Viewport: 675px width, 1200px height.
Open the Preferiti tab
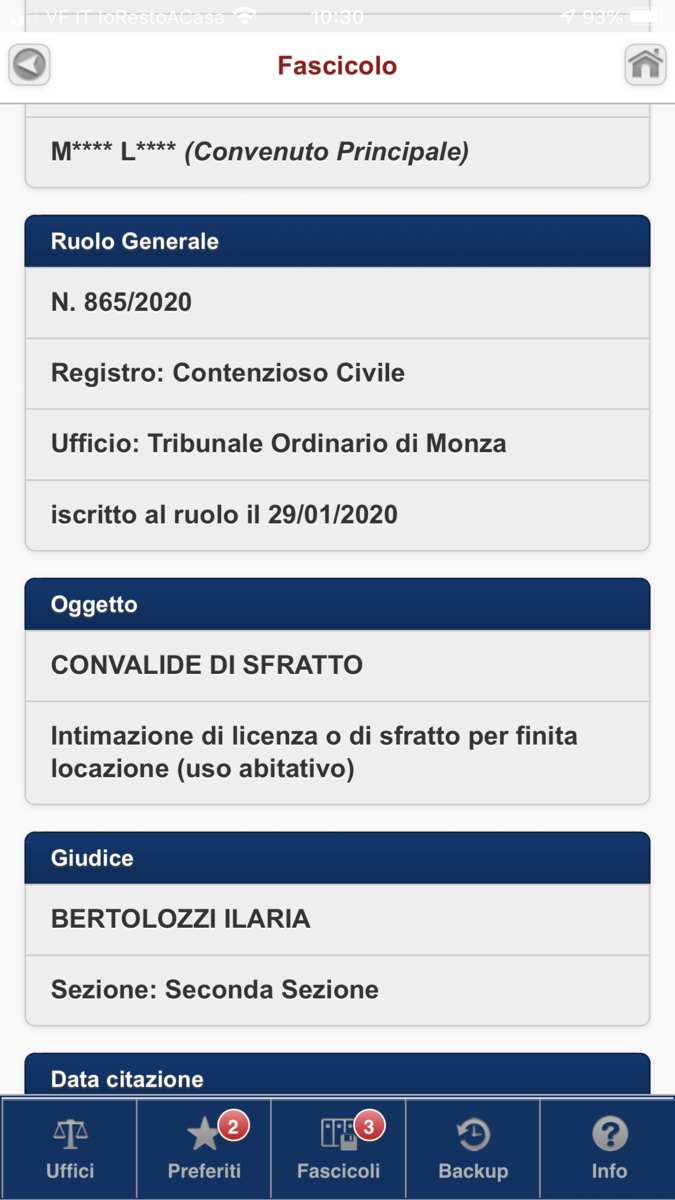204,1149
